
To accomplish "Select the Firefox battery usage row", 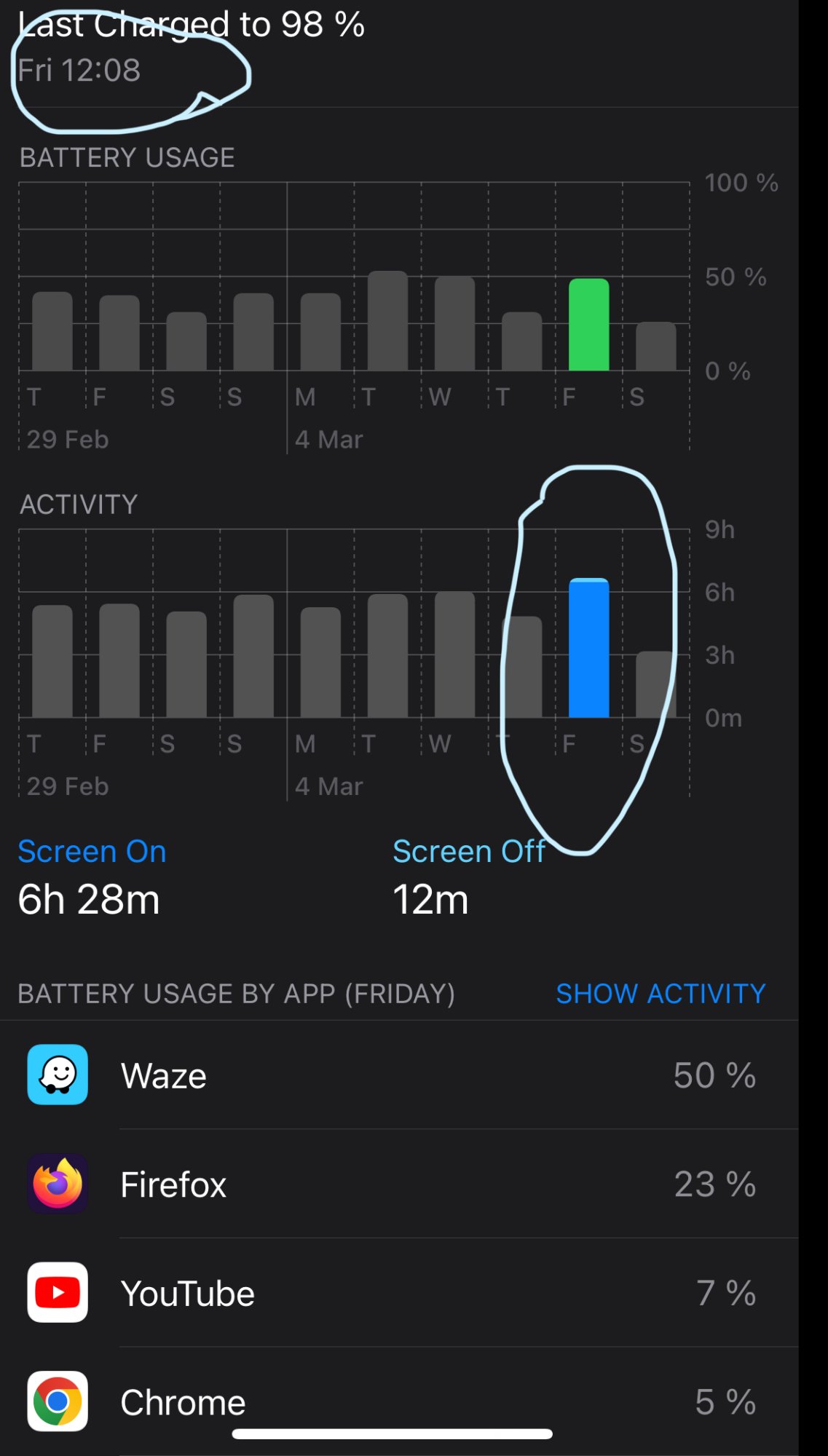I will click(399, 1184).
